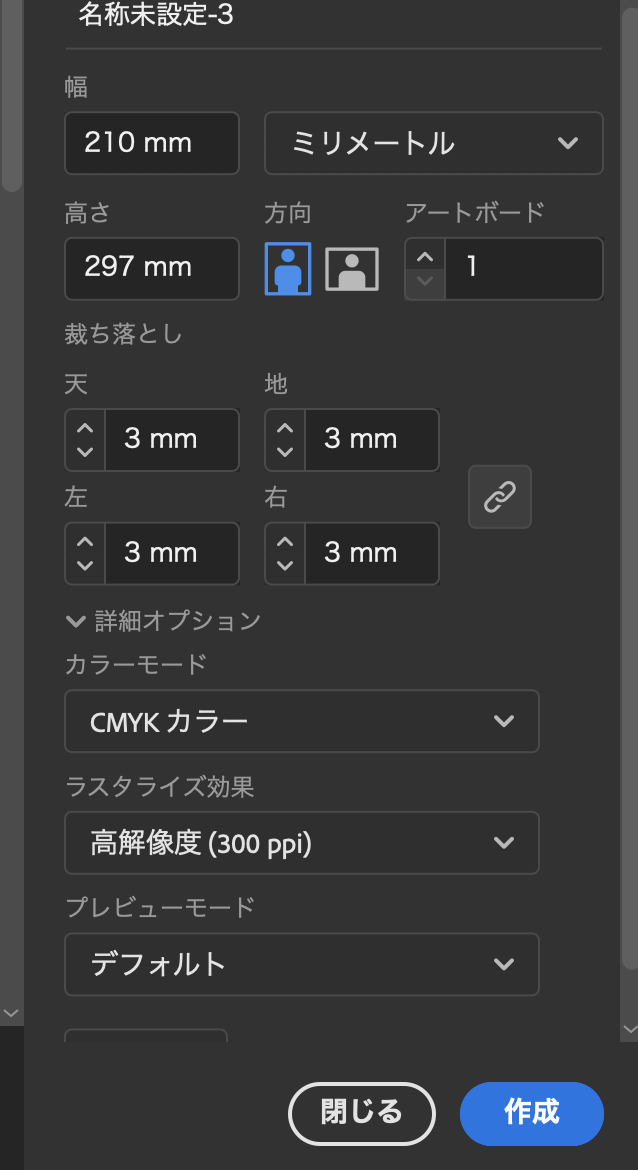Tap the 閉じる button
Screen dimensions: 638x1170
click(x=361, y=1113)
